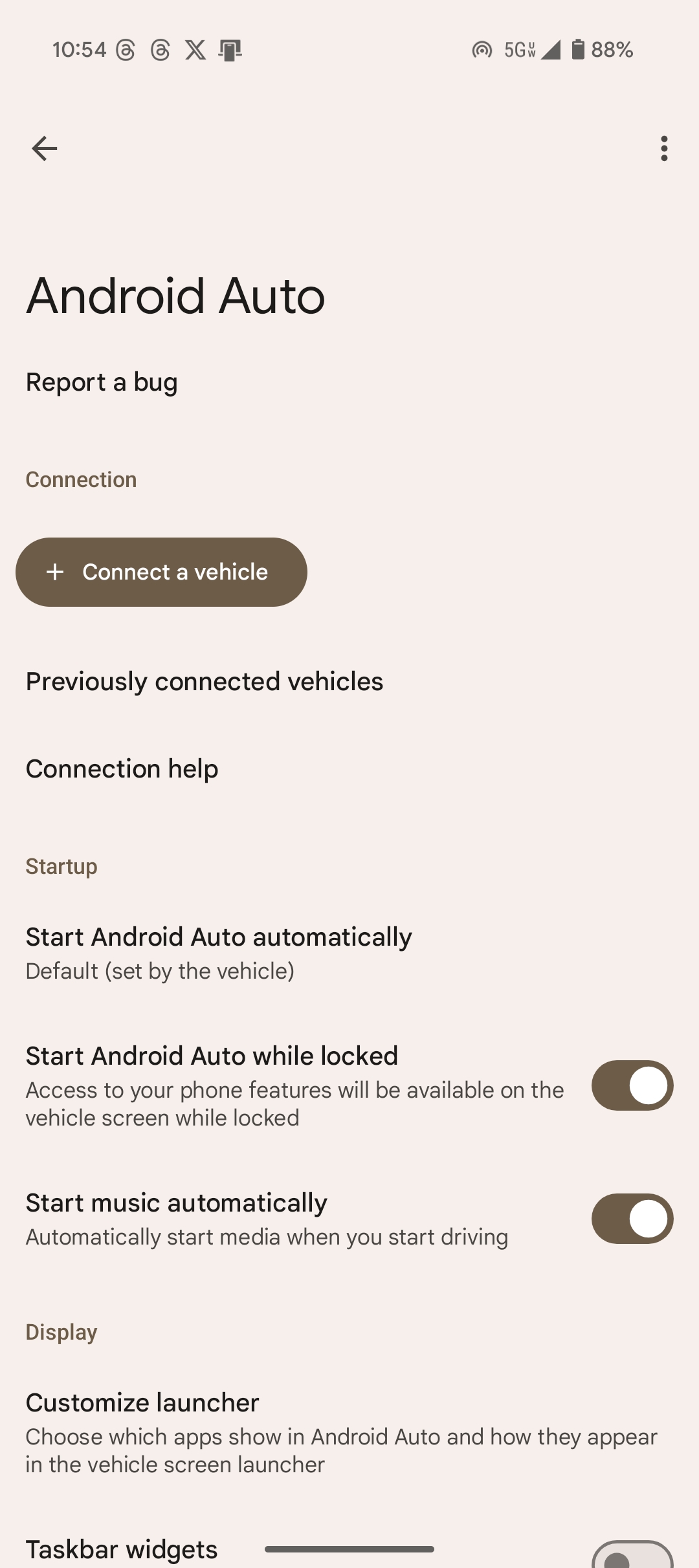Open Report a bug
Image resolution: width=699 pixels, height=1568 pixels.
pyautogui.click(x=349, y=382)
